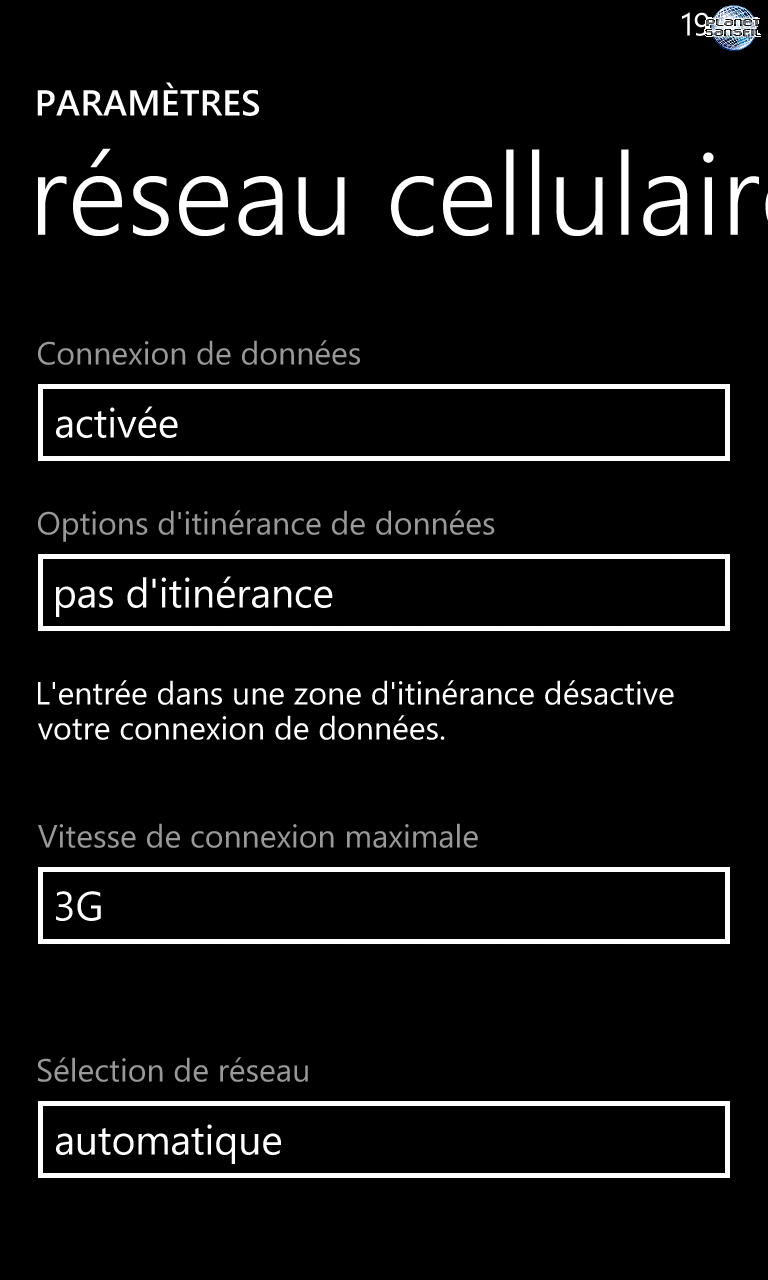Change the pas d'itinérance roaming option

coord(384,593)
